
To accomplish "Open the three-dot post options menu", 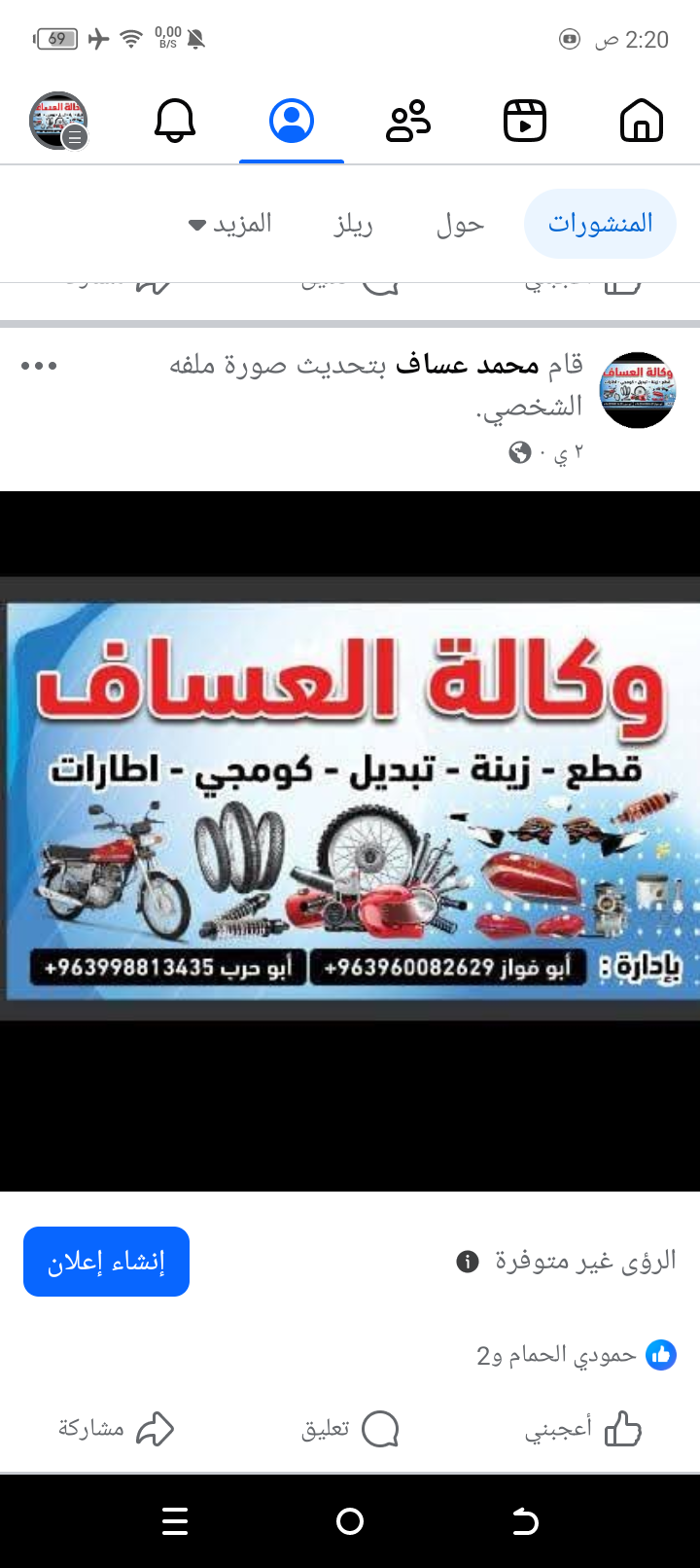I will (39, 367).
